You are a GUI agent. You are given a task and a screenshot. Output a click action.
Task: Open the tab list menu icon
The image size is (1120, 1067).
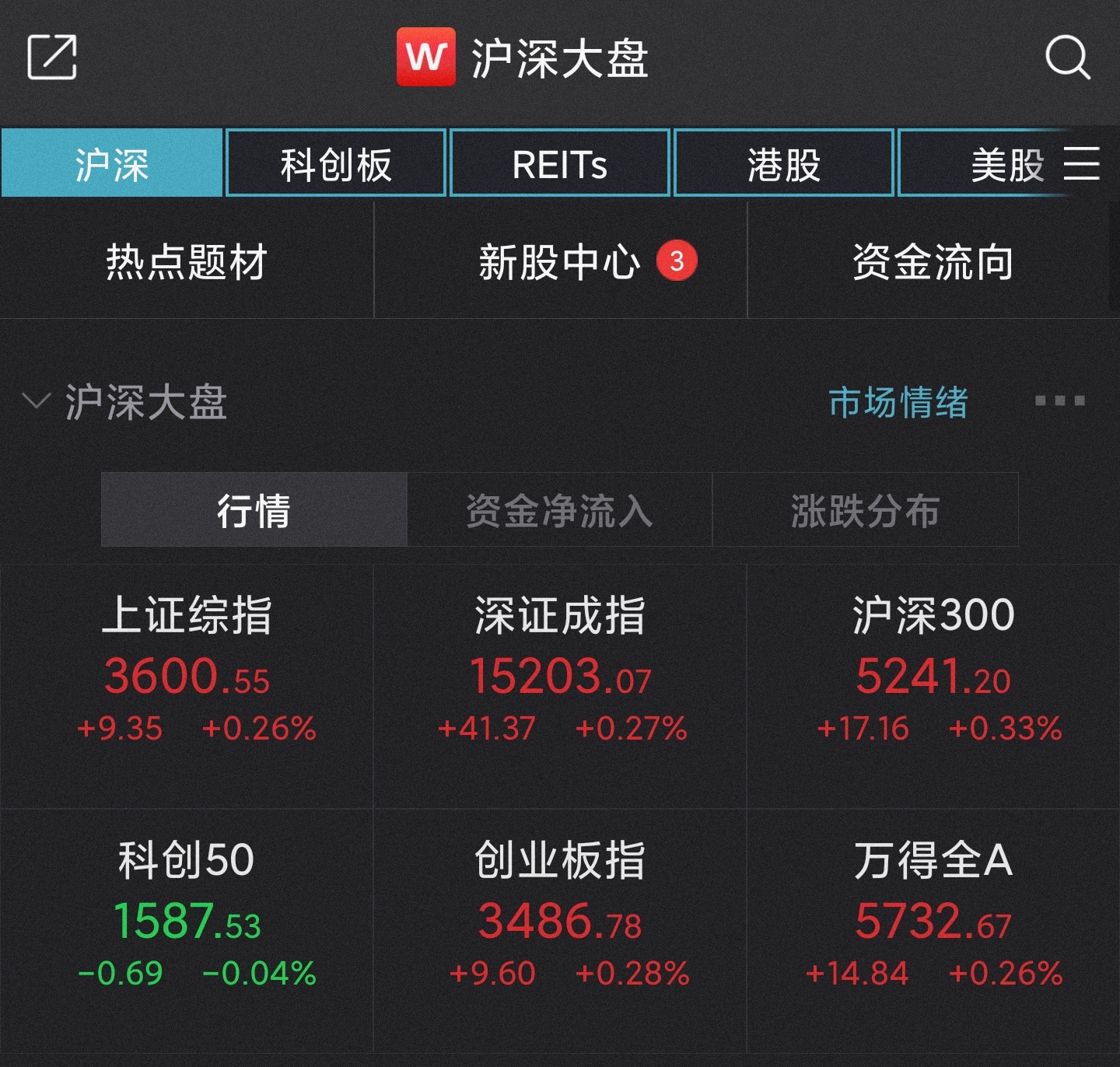(x=1083, y=164)
